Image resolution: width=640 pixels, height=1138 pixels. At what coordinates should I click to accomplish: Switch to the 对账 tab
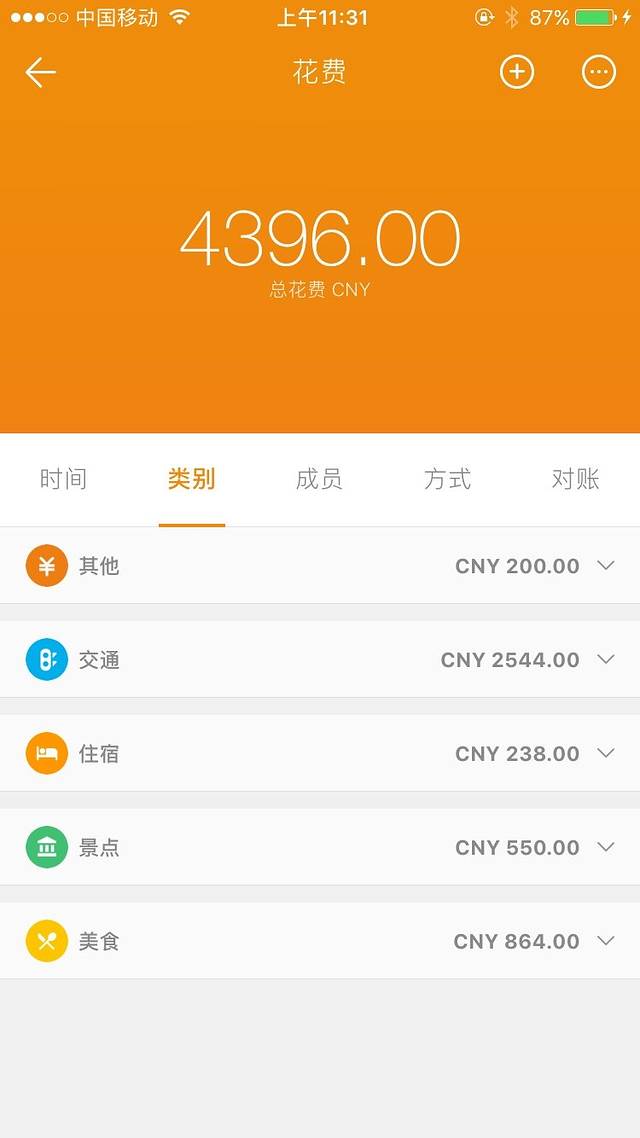point(575,479)
